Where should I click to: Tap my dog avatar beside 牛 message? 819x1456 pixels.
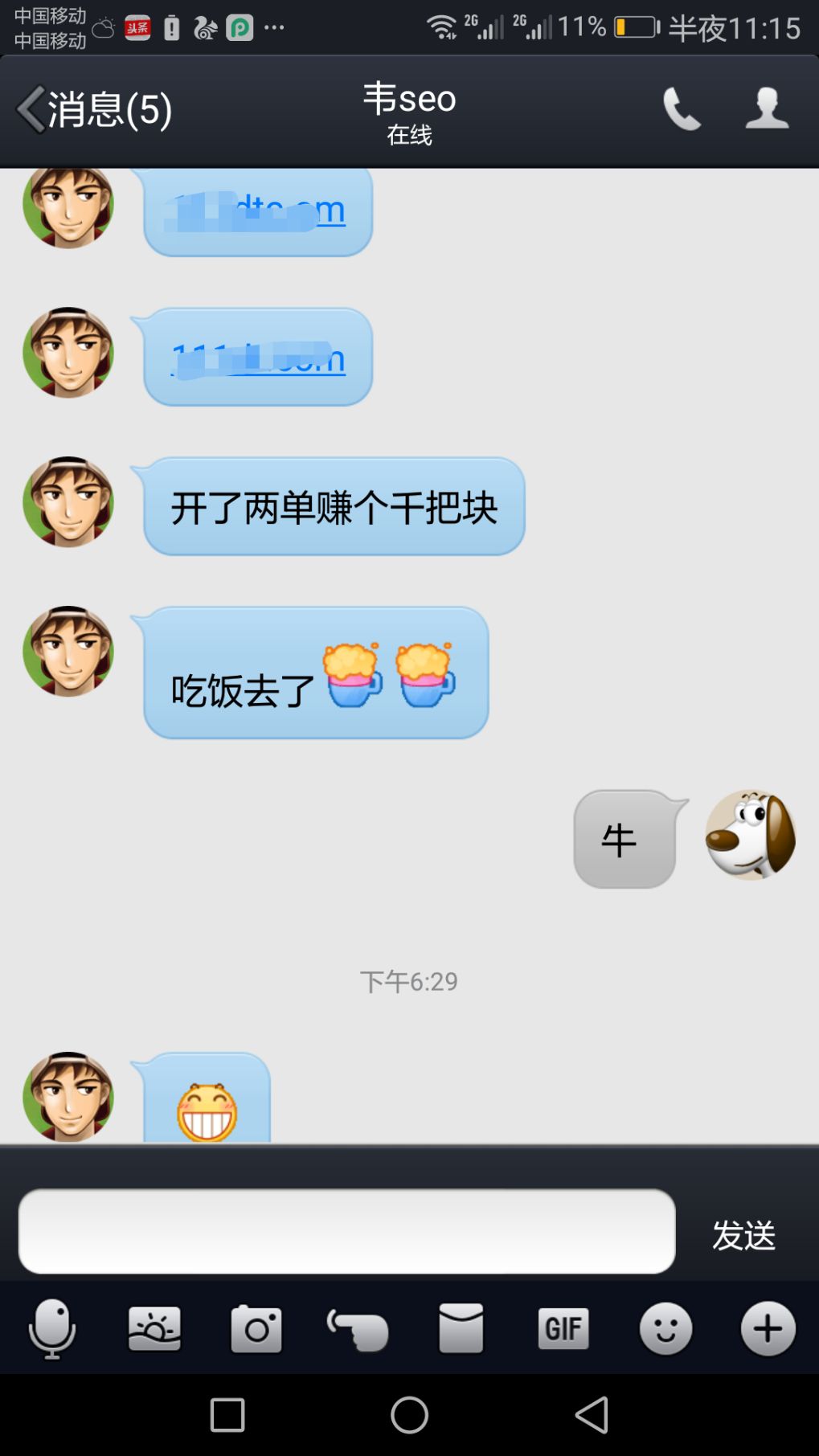750,835
